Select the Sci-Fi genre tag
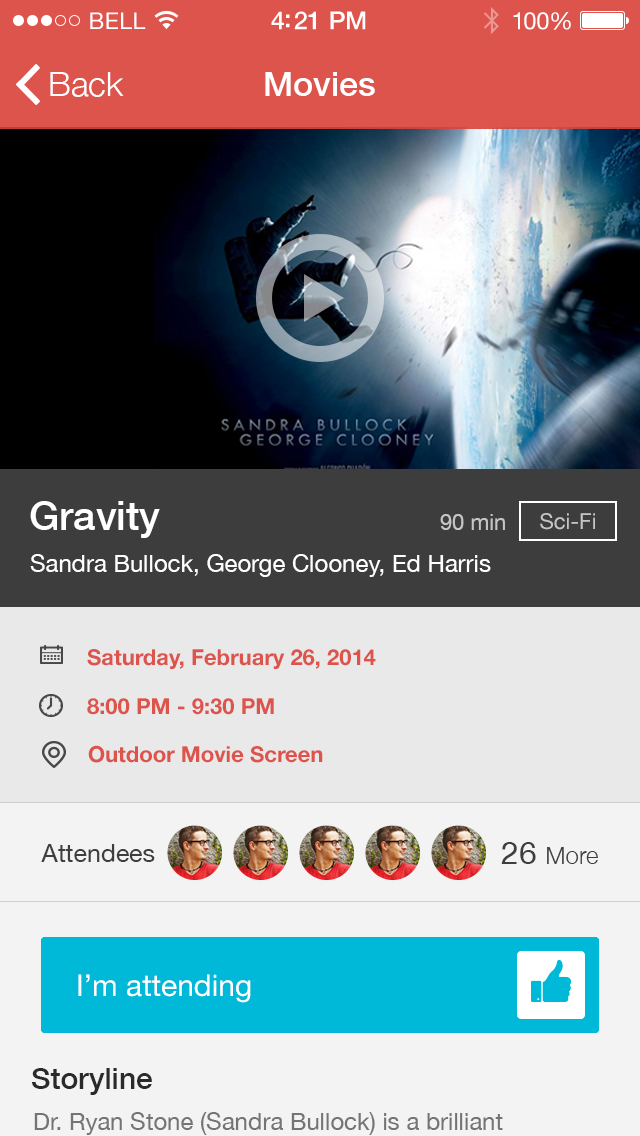 (x=568, y=521)
